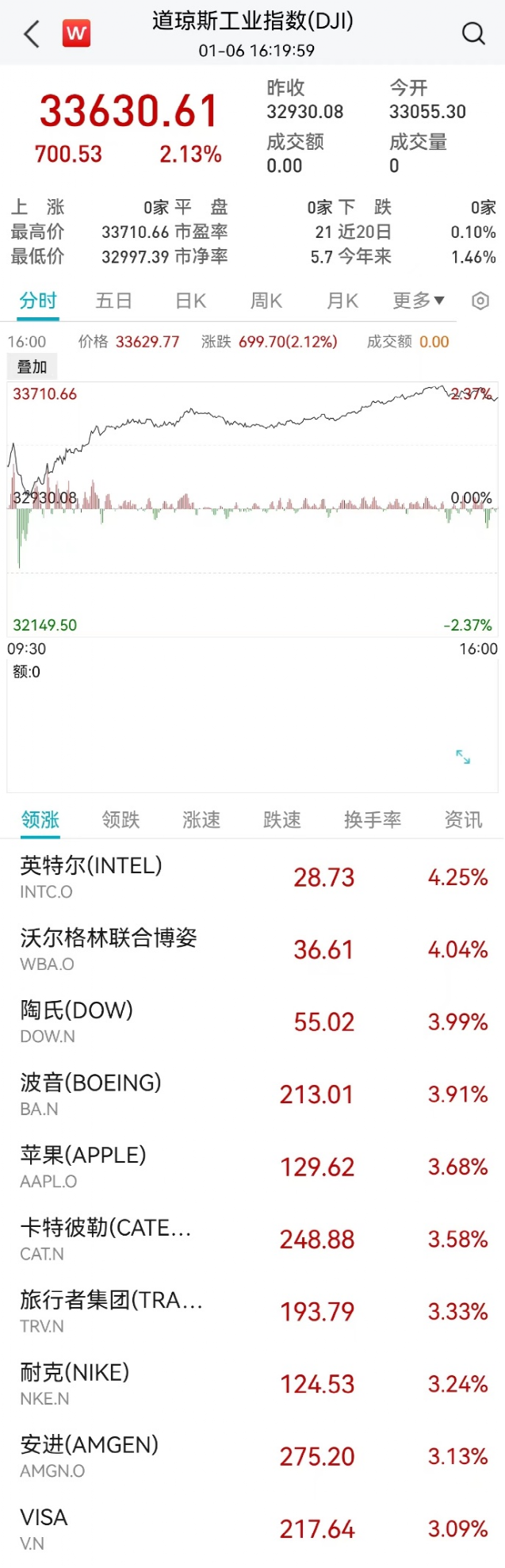
Task: Switch to the 领跌 tab
Action: click(x=121, y=819)
